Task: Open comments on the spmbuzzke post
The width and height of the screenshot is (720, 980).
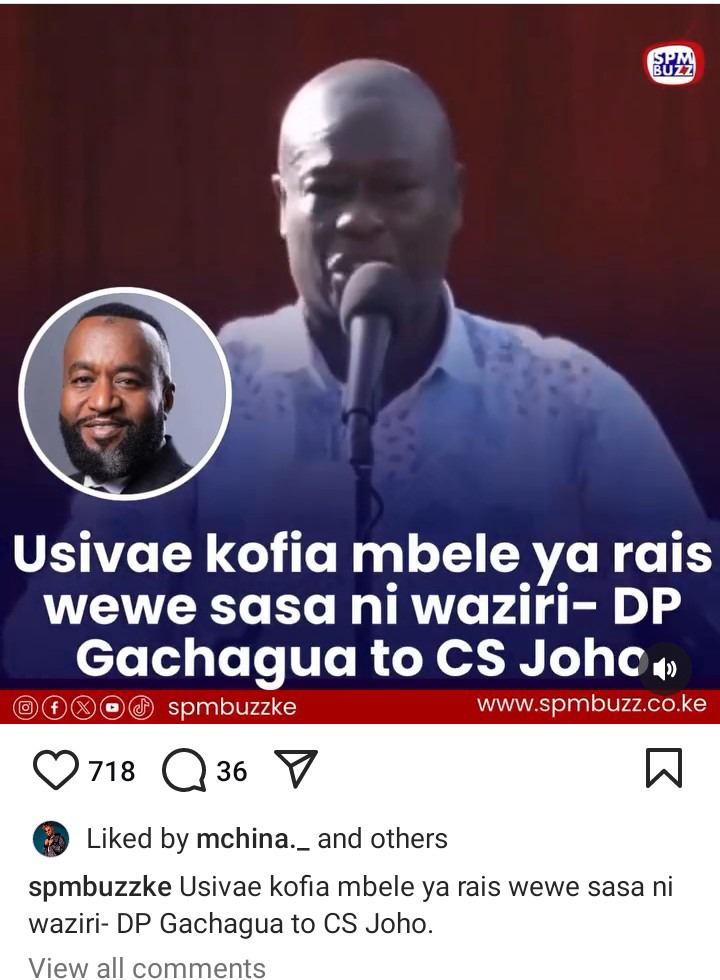Action: (184, 770)
